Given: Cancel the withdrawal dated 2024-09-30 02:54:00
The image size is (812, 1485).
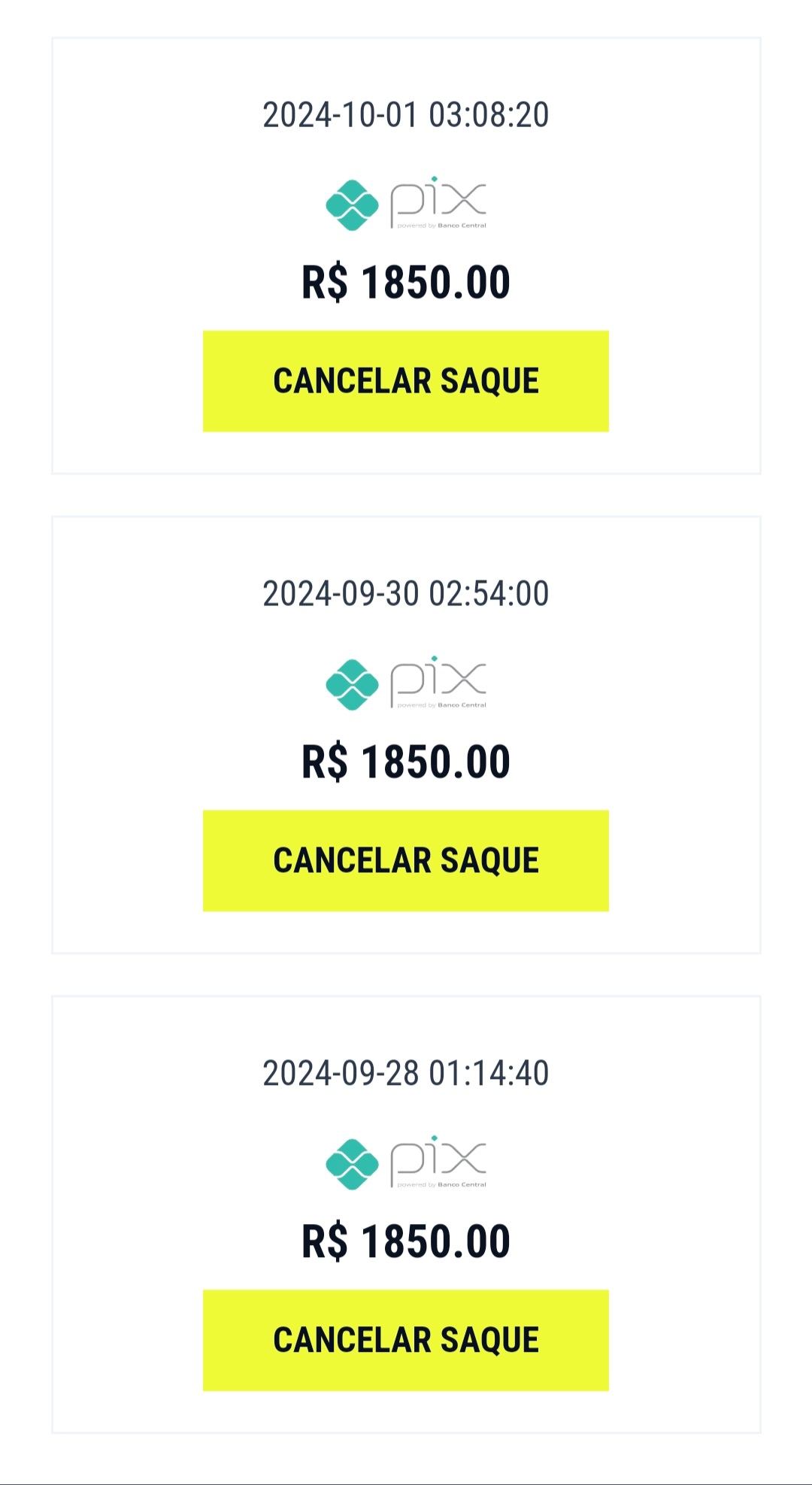Looking at the screenshot, I should point(405,861).
